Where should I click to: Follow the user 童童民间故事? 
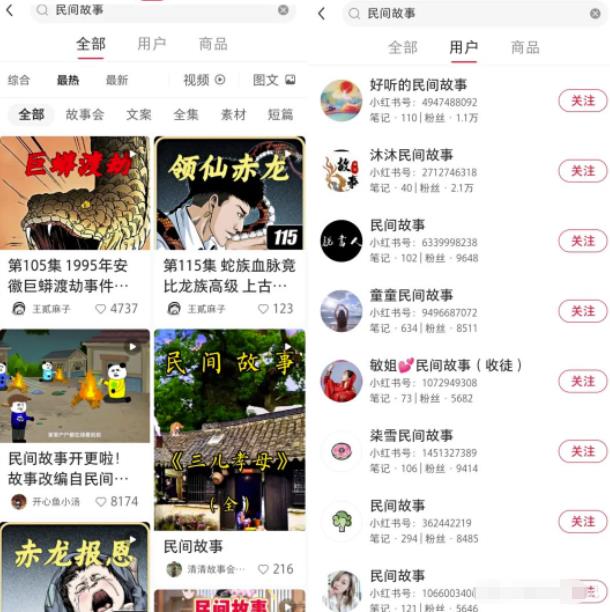point(582,311)
